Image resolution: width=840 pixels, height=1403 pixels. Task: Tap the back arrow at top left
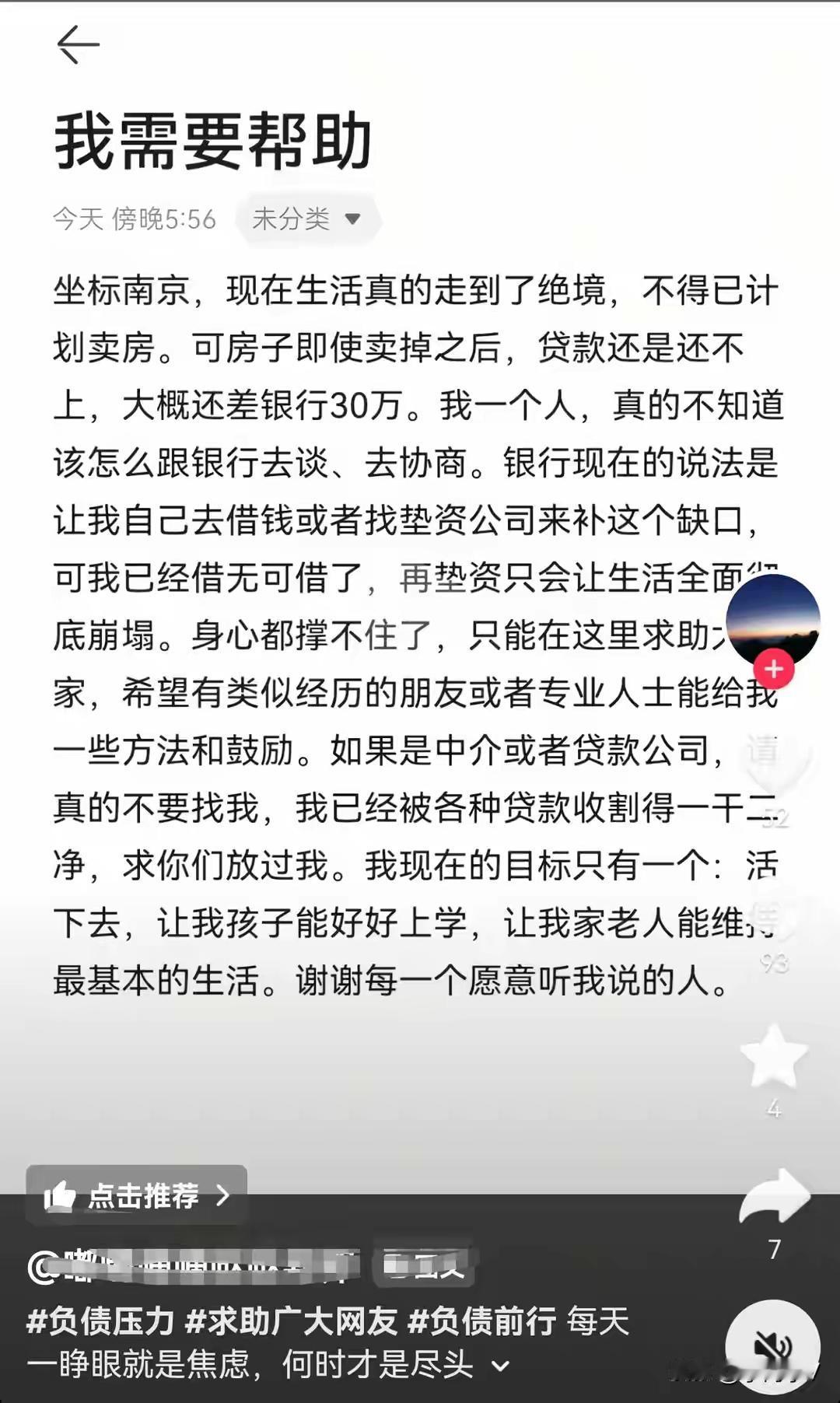[78, 45]
